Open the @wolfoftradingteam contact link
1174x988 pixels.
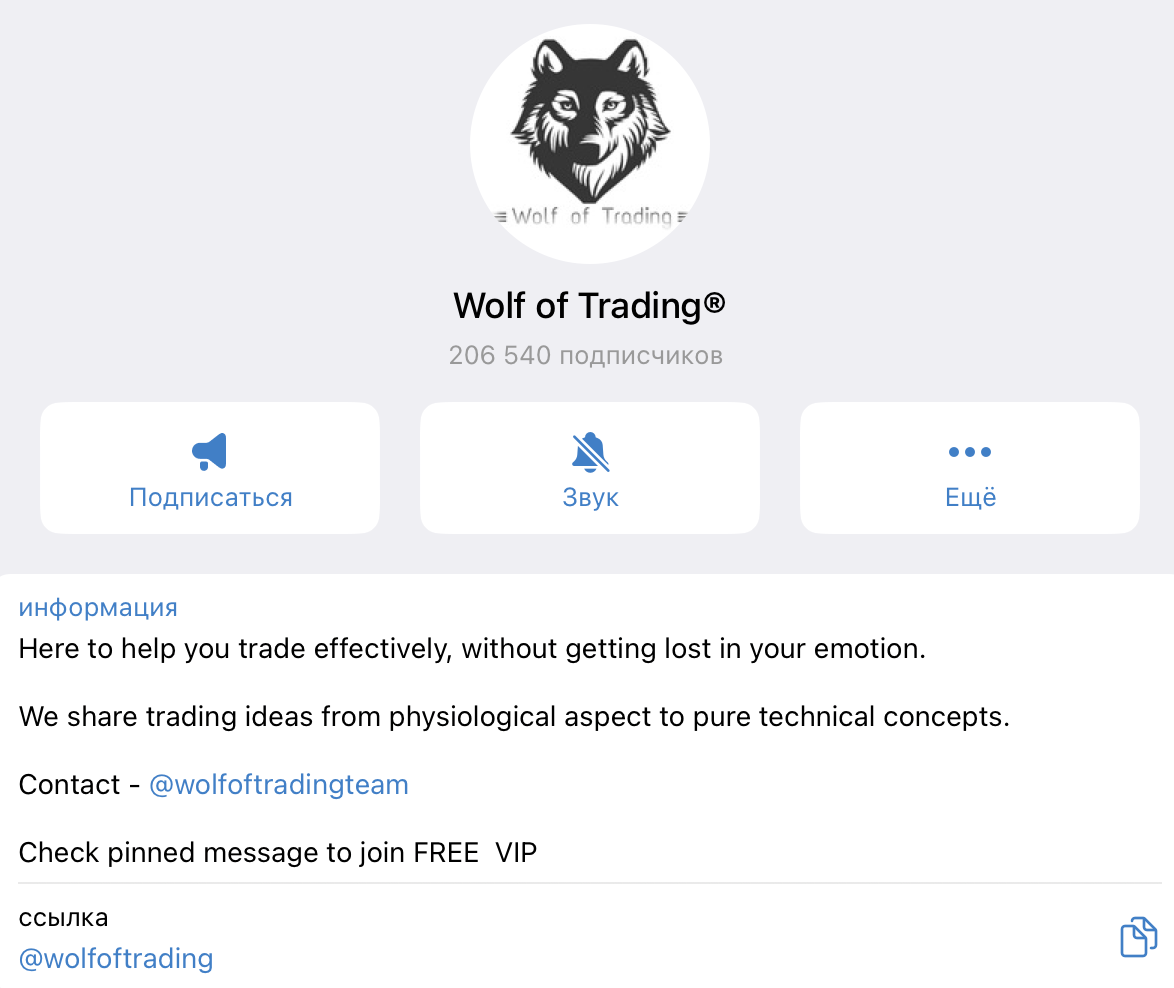[x=278, y=785]
